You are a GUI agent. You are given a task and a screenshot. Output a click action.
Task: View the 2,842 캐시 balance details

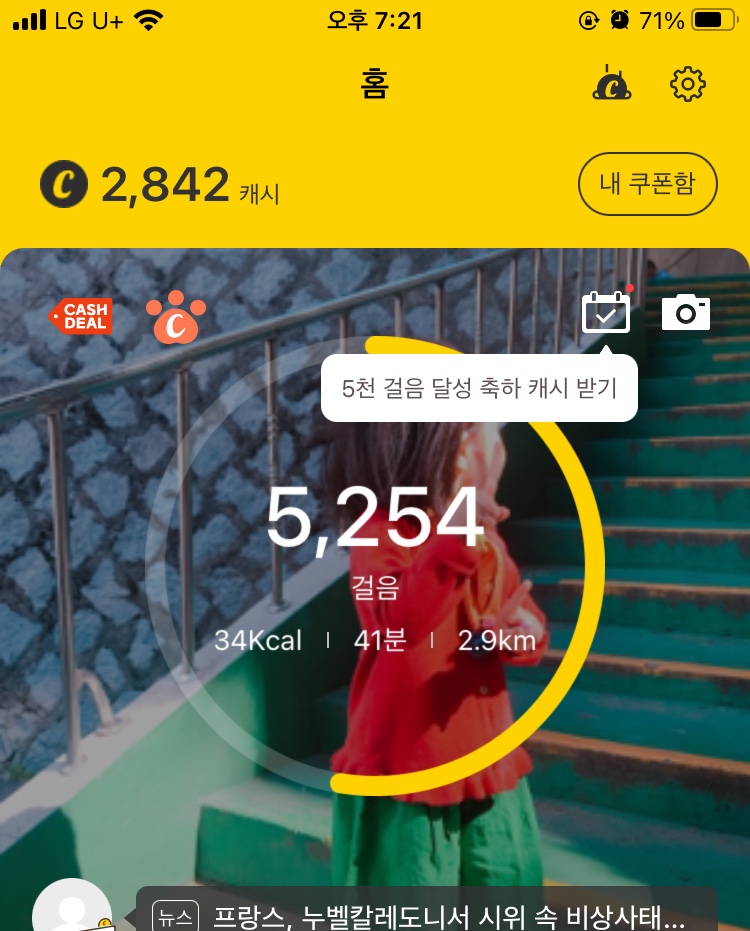tap(160, 185)
